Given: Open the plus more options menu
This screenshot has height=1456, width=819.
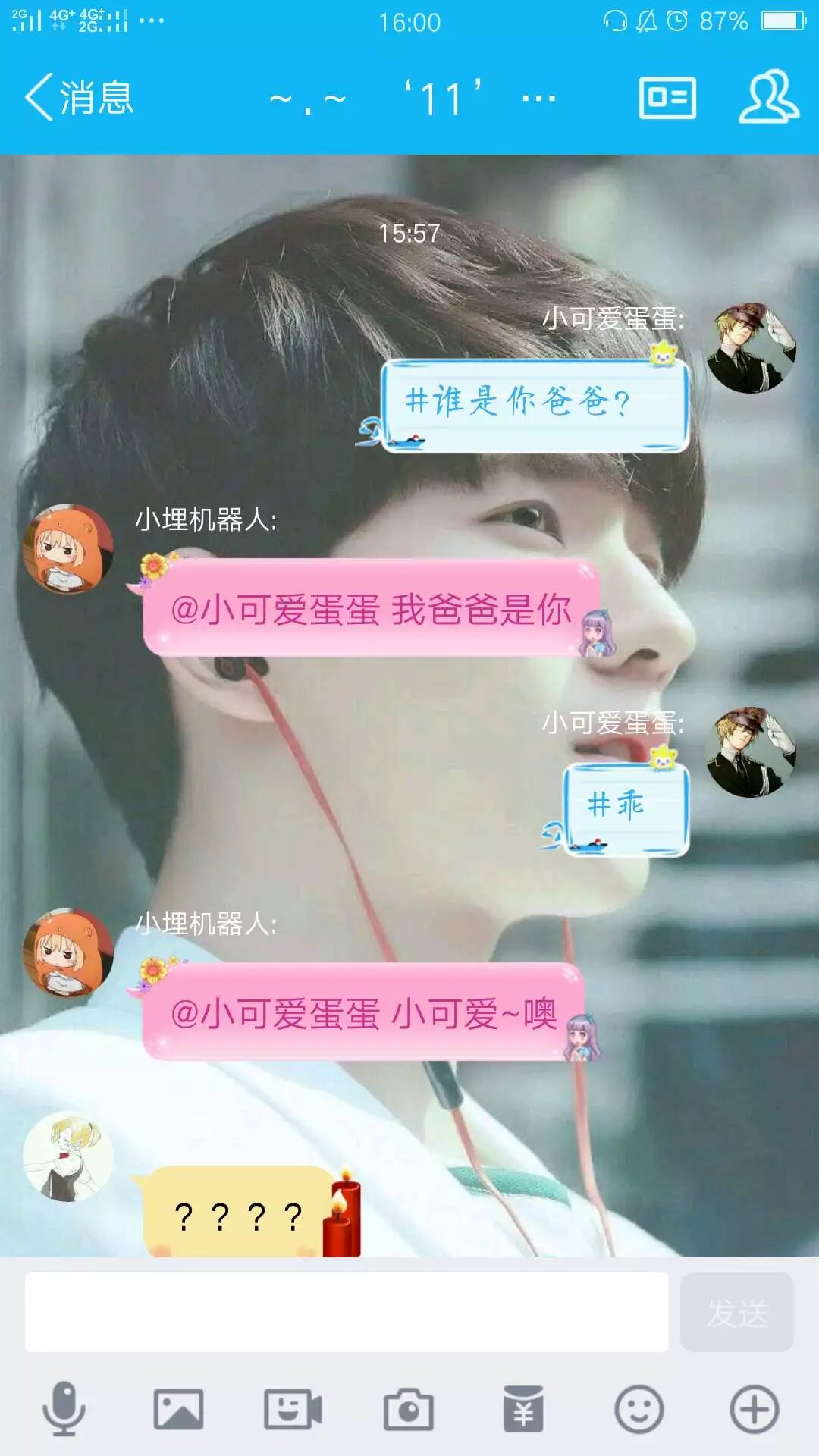Looking at the screenshot, I should pyautogui.click(x=754, y=1409).
